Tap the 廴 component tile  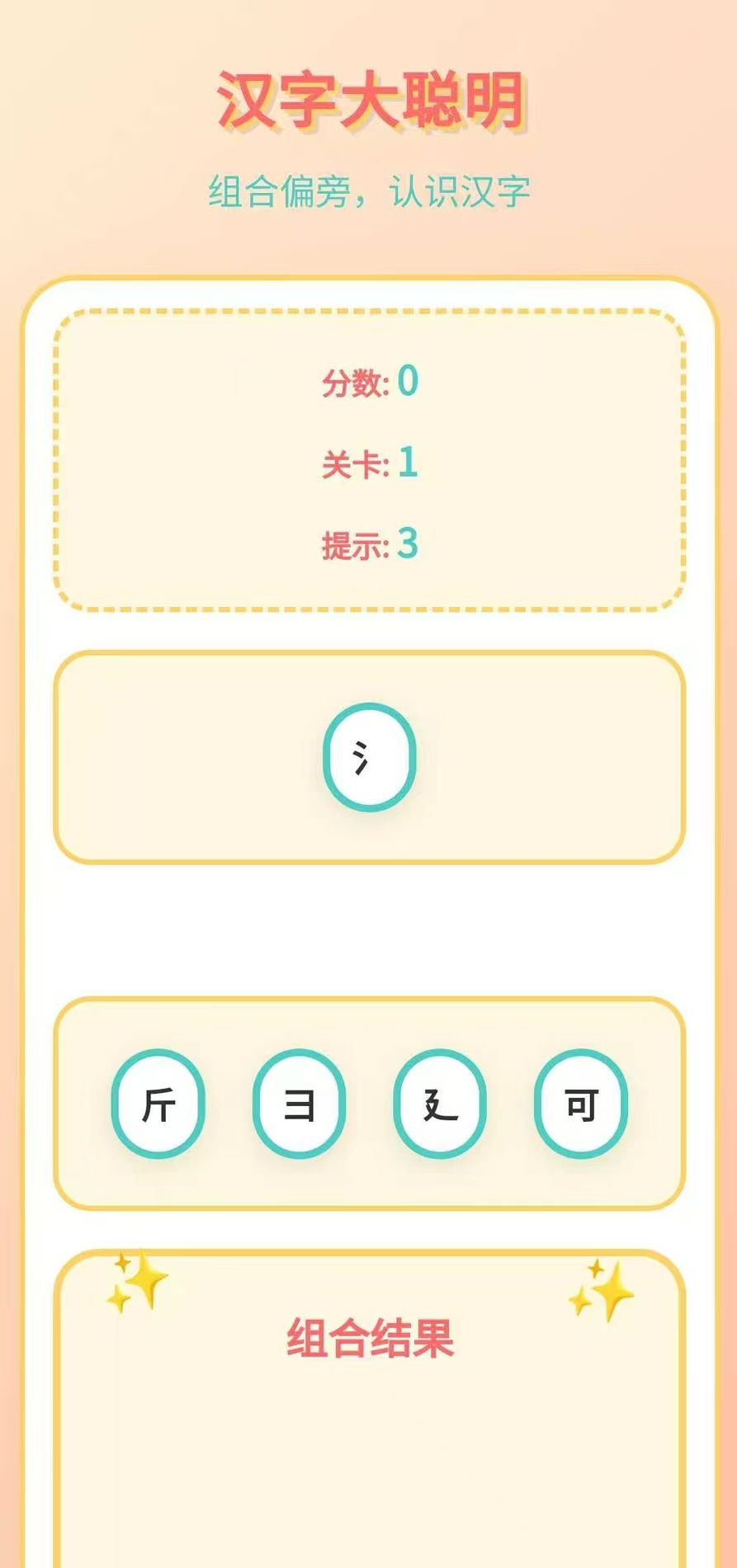(x=440, y=1104)
